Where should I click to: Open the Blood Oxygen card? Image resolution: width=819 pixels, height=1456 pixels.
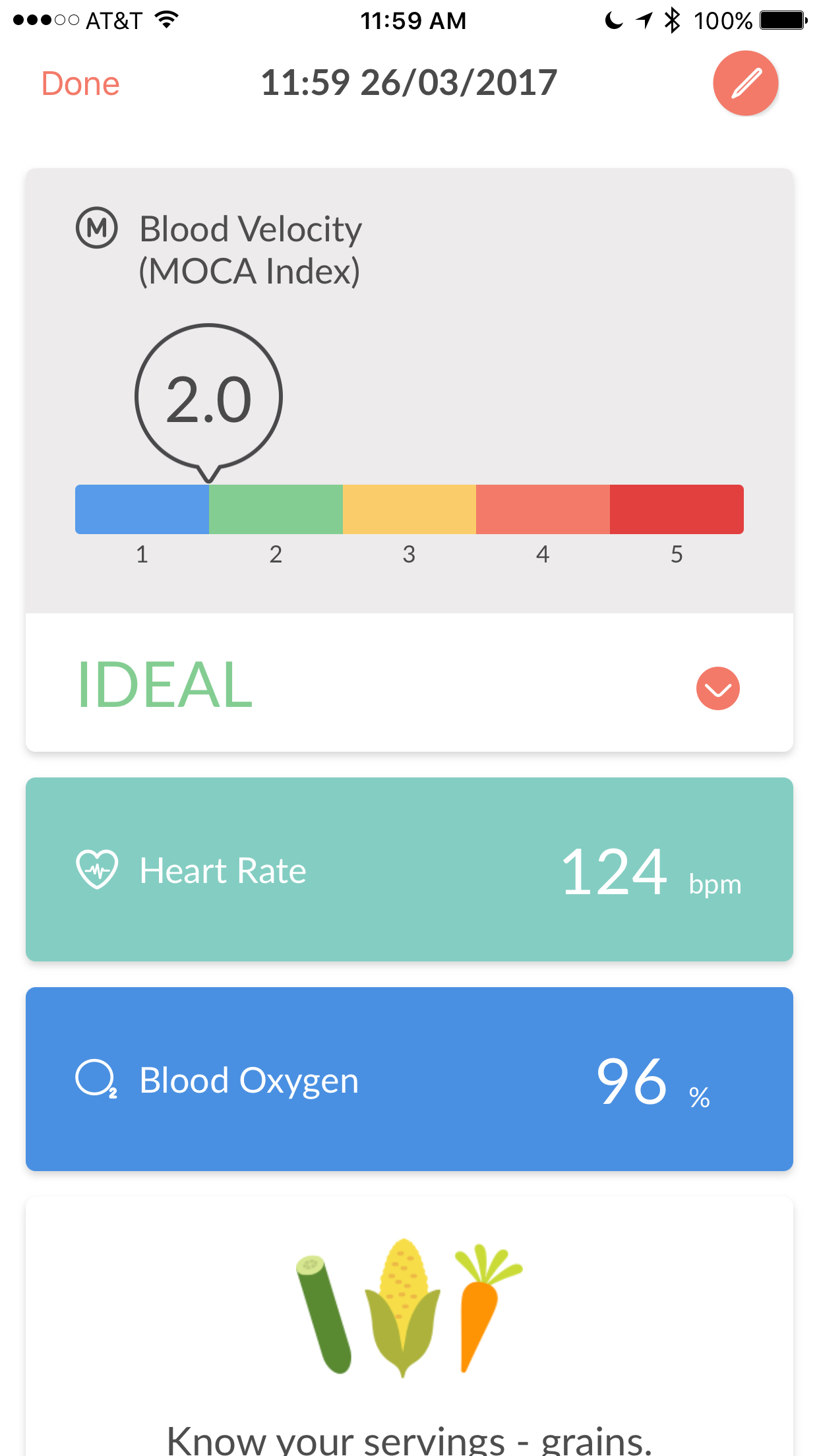coord(409,1079)
